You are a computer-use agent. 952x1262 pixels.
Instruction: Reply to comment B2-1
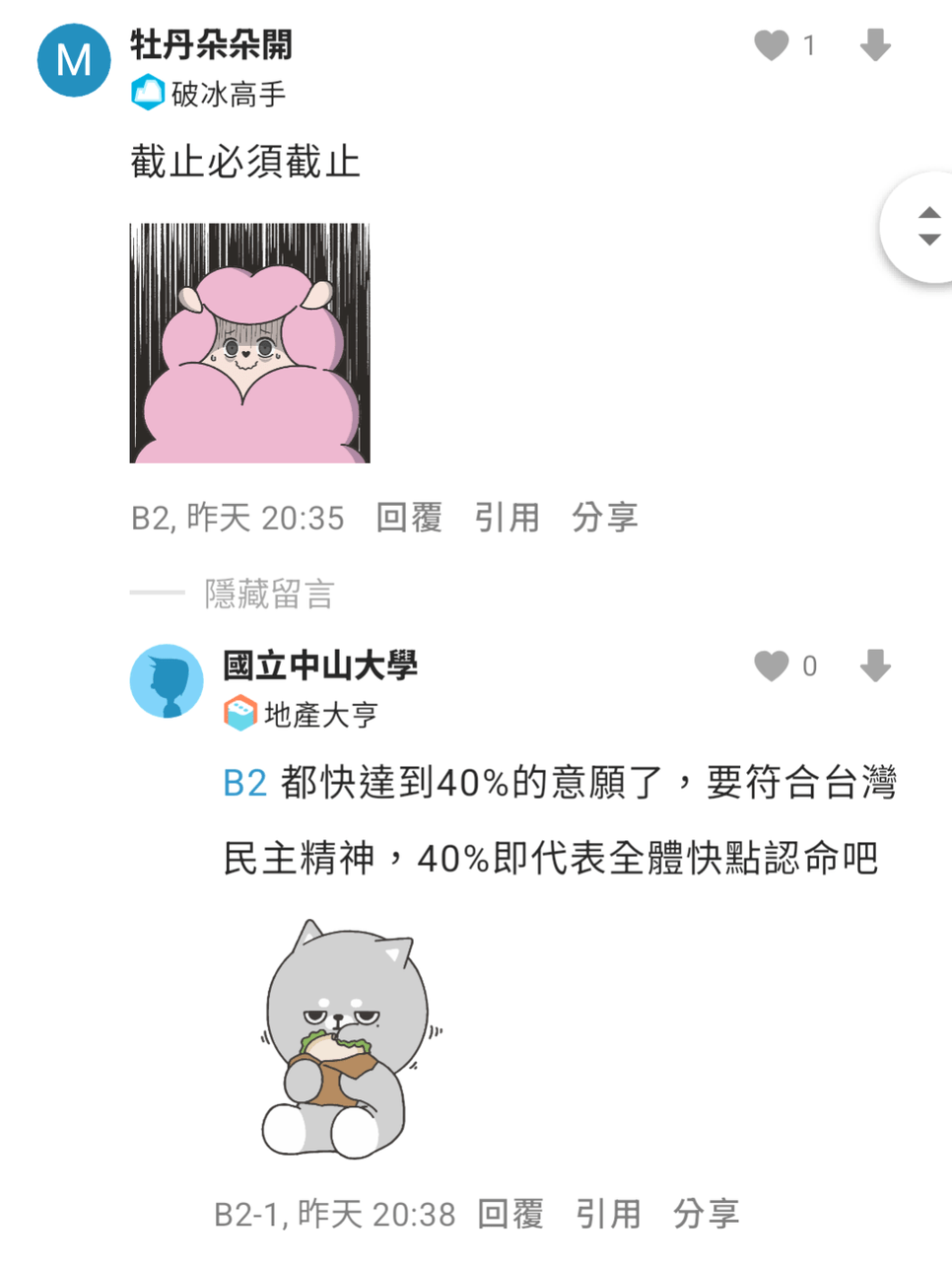pos(510,1215)
